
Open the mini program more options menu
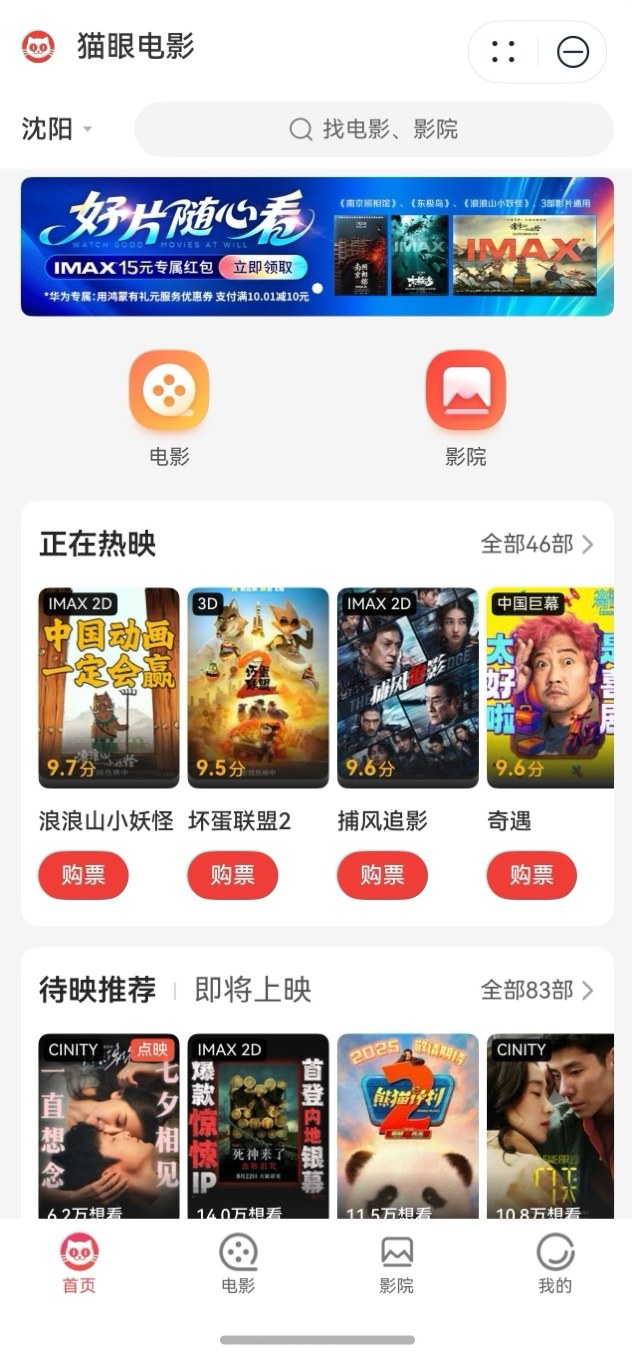click(504, 52)
